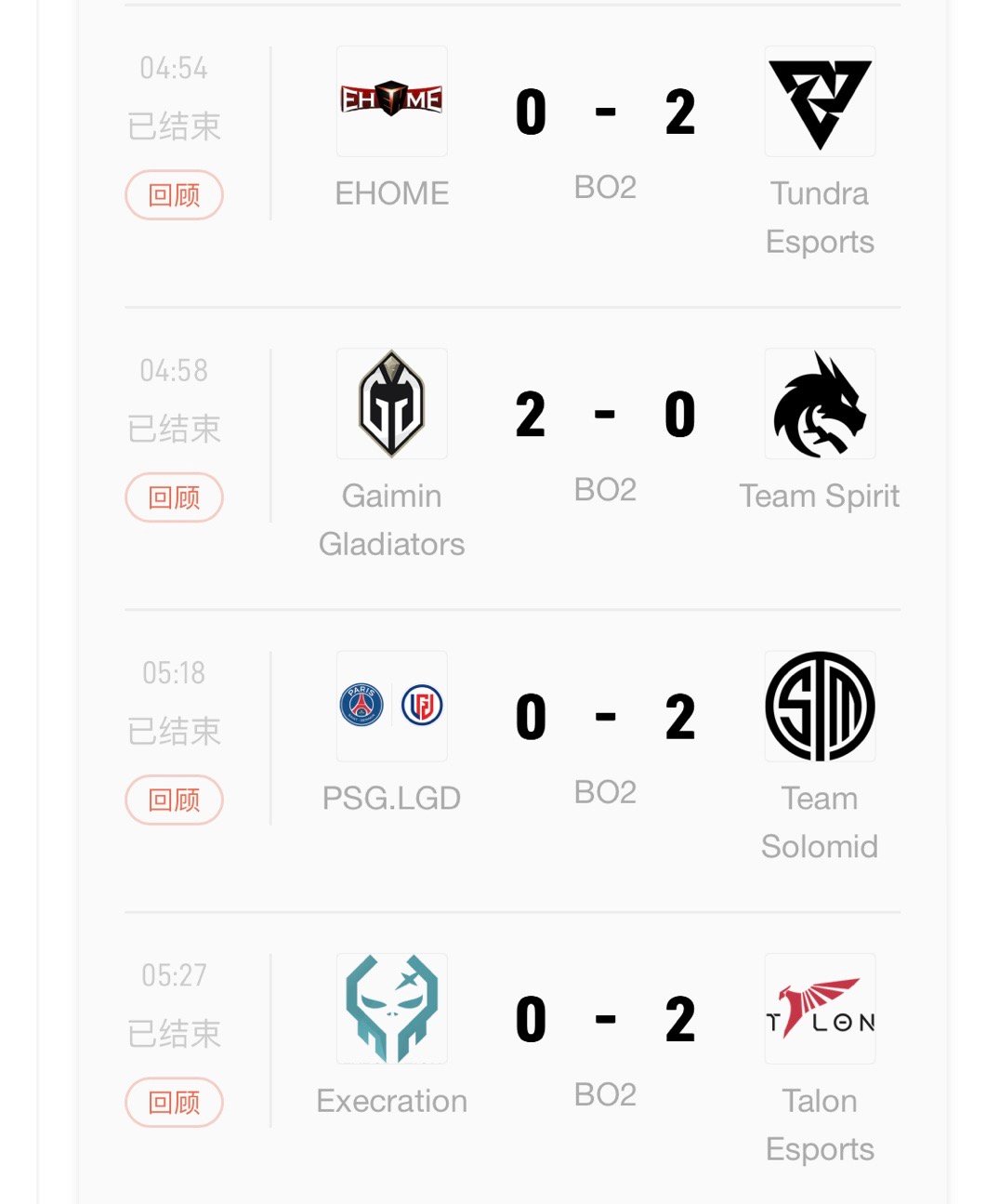The width and height of the screenshot is (999, 1204).
Task: Open the 回顾 replay for Gaimin Gladiators match
Action: (x=173, y=497)
